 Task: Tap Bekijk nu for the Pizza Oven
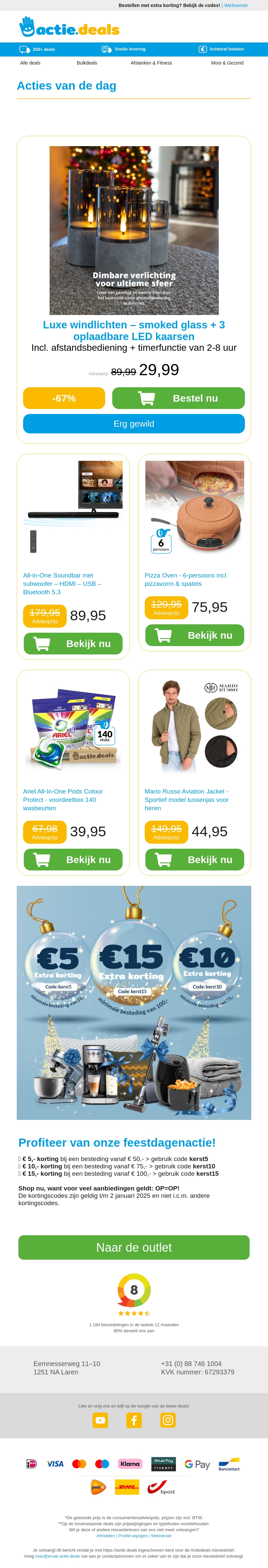tap(194, 635)
